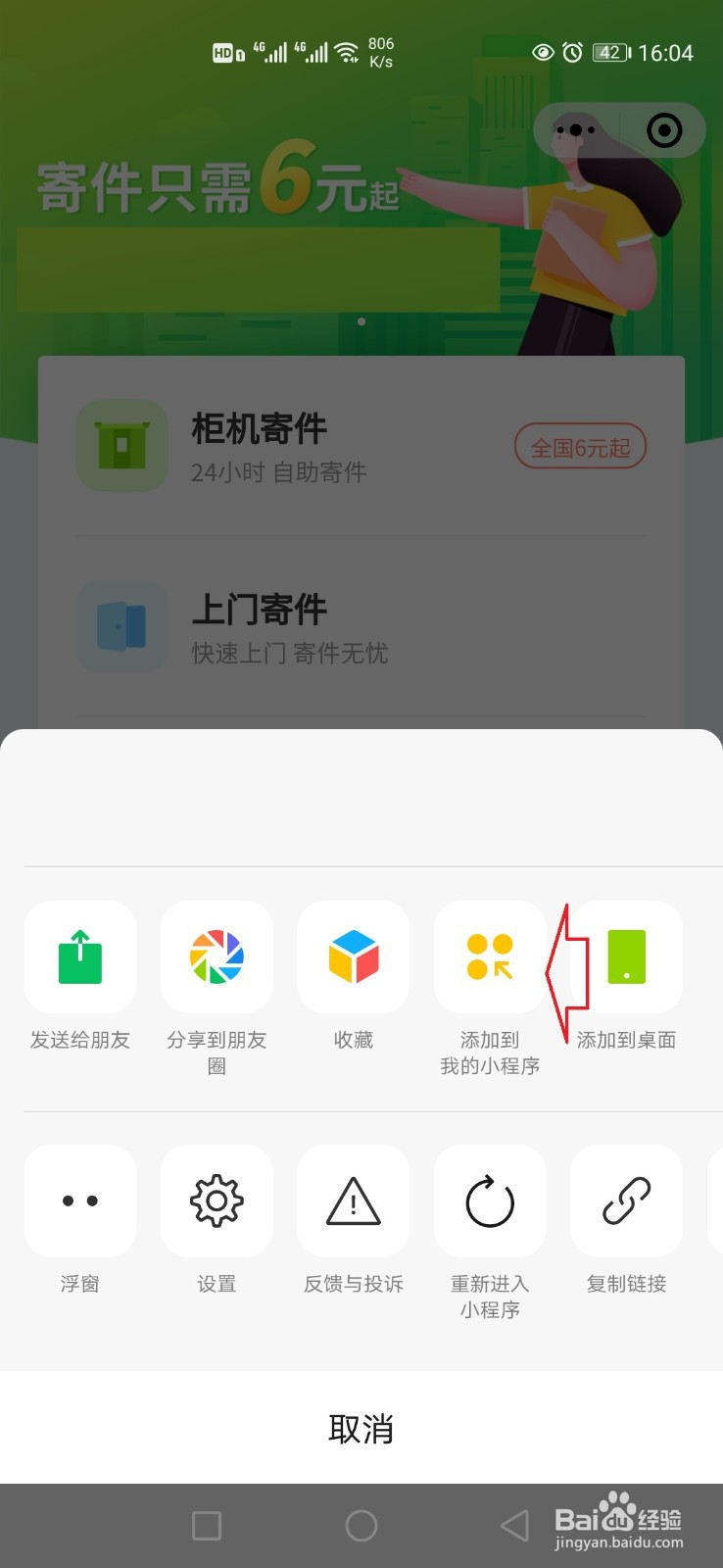Viewport: 723px width, 1568px height.
Task: Tap the navigation home circle button
Action: coord(361,1526)
